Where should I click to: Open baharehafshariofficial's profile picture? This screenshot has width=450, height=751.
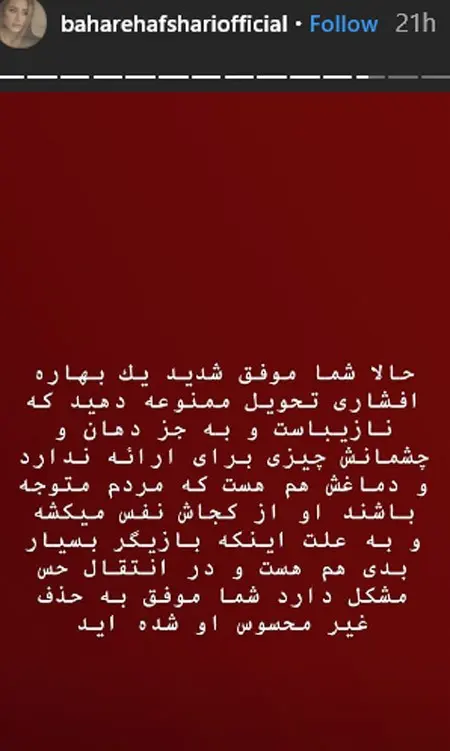21,23
